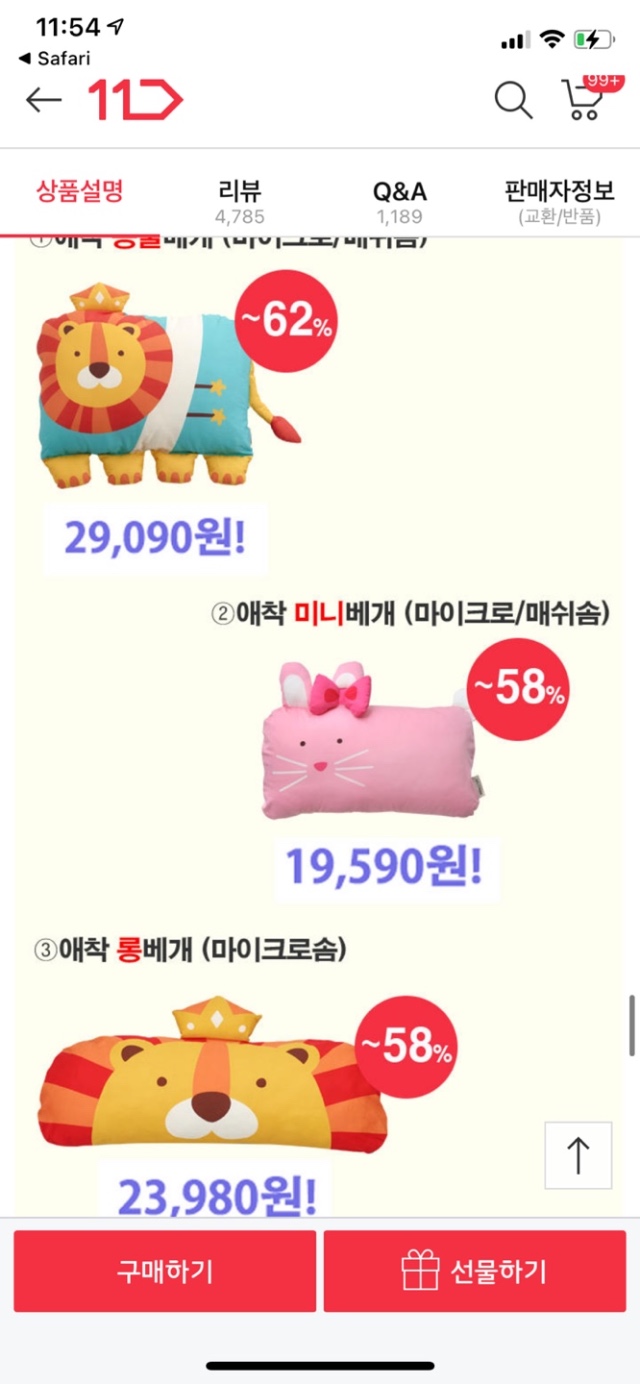Viewport: 640px width, 1384px height.
Task: Open the shopping cart
Action: (585, 100)
